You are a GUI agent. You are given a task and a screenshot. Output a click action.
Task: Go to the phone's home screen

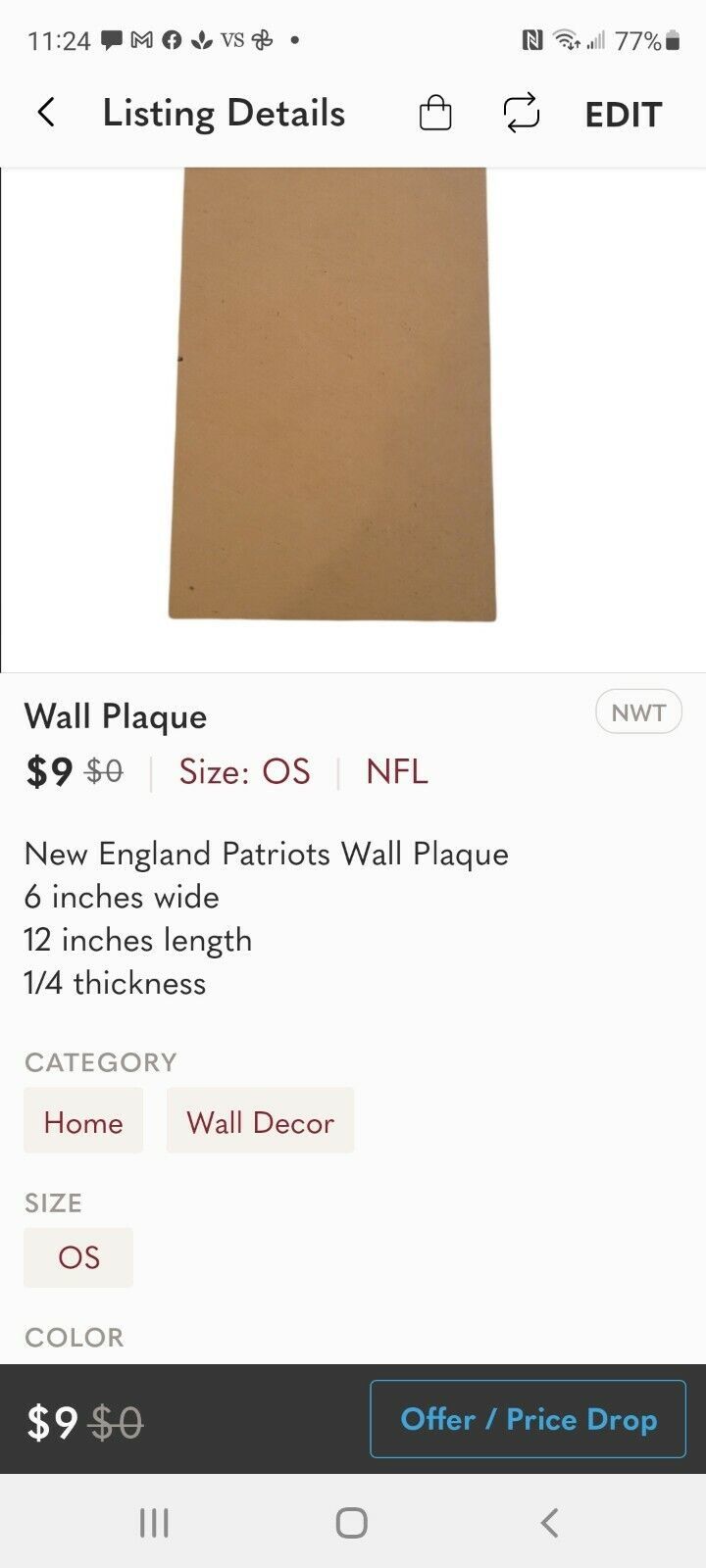pos(352,1522)
